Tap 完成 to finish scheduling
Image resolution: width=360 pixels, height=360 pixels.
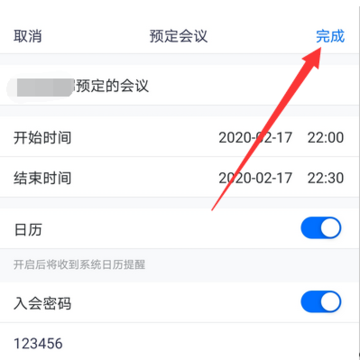click(330, 36)
